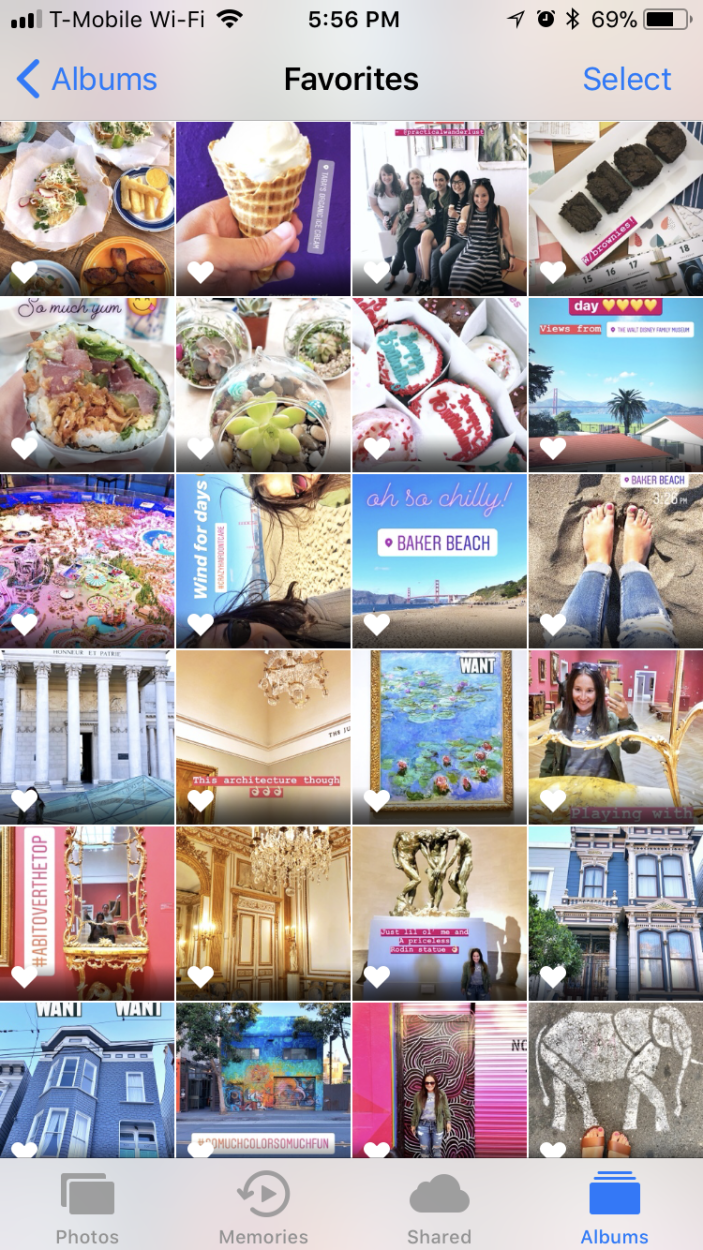This screenshot has width=703, height=1250.
Task: Switch to the Shared tab
Action: (439, 1207)
